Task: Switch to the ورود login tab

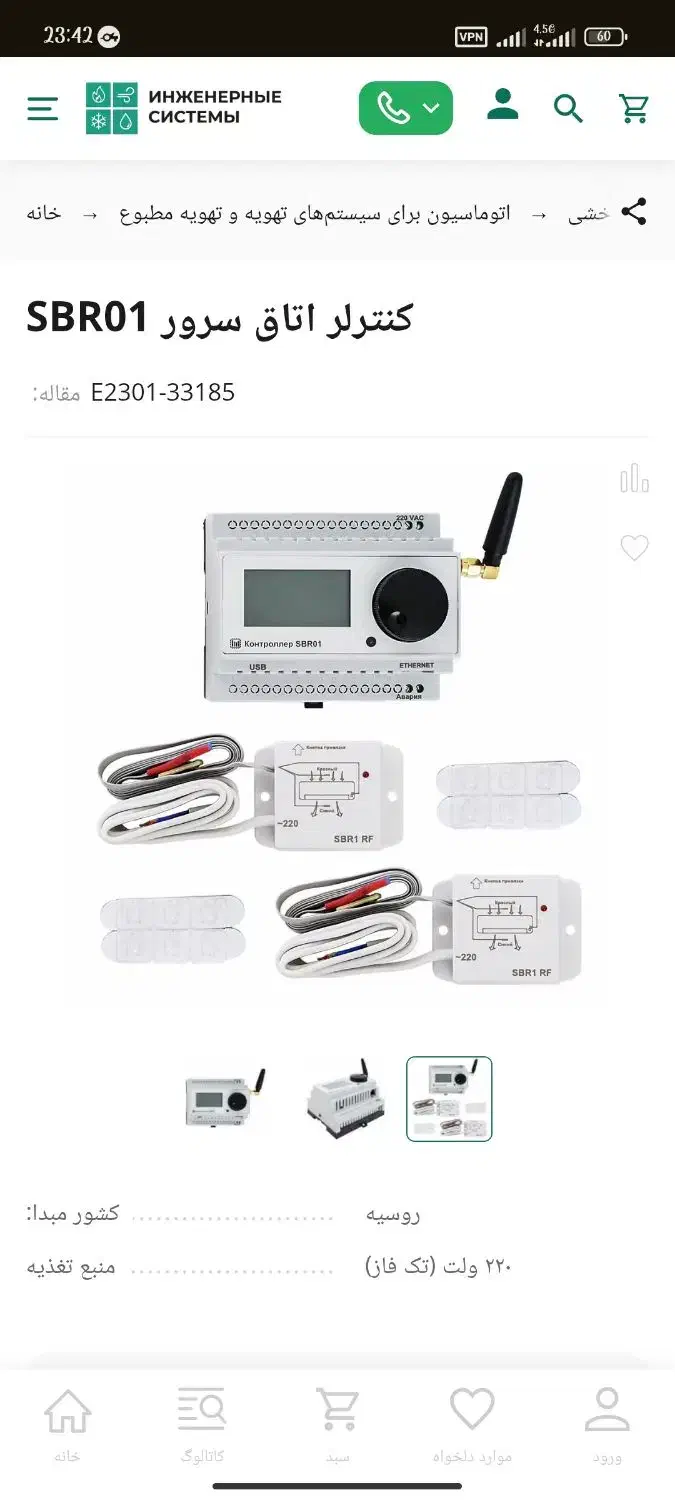Action: click(x=606, y=1424)
